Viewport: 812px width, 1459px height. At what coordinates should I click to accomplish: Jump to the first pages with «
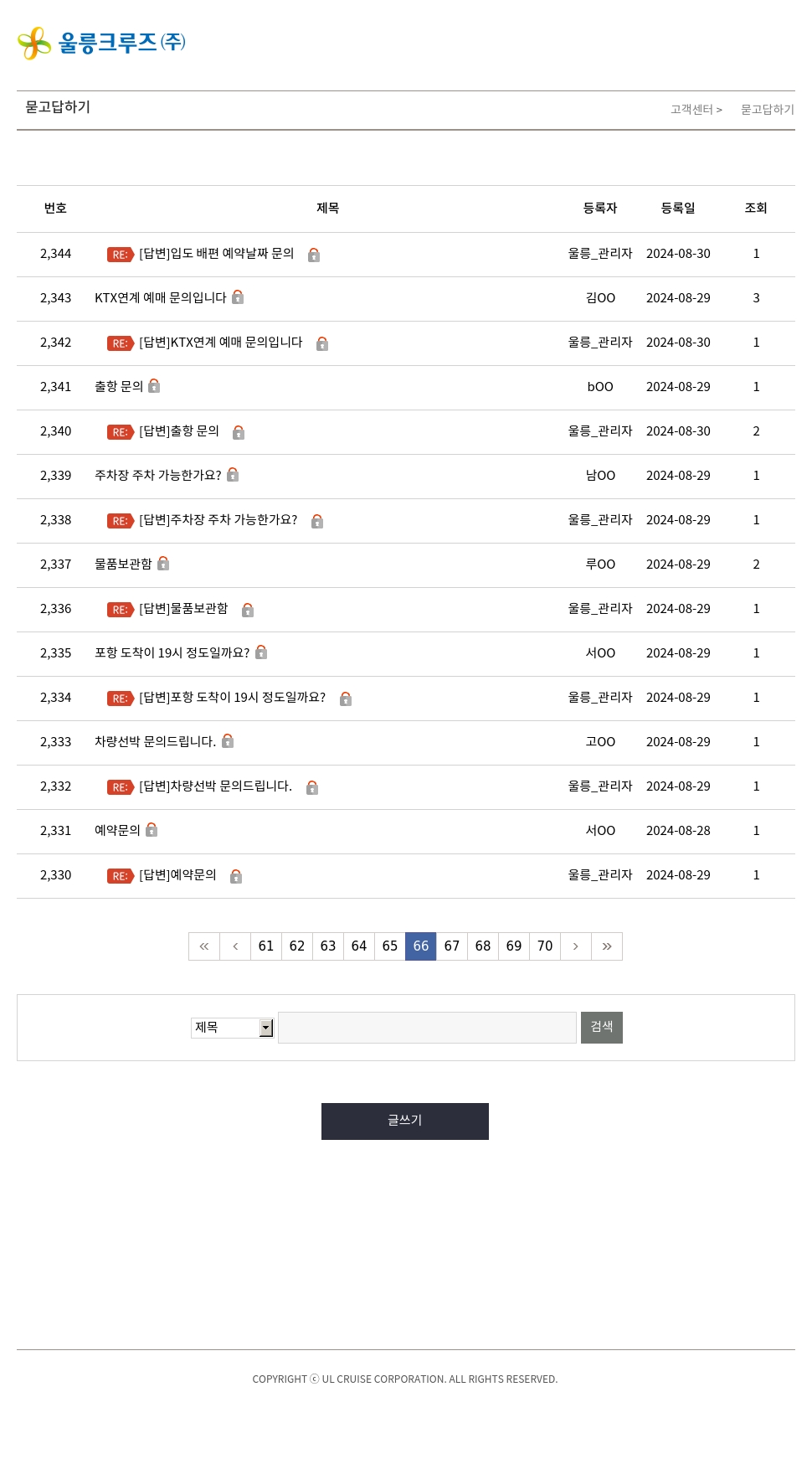point(204,946)
